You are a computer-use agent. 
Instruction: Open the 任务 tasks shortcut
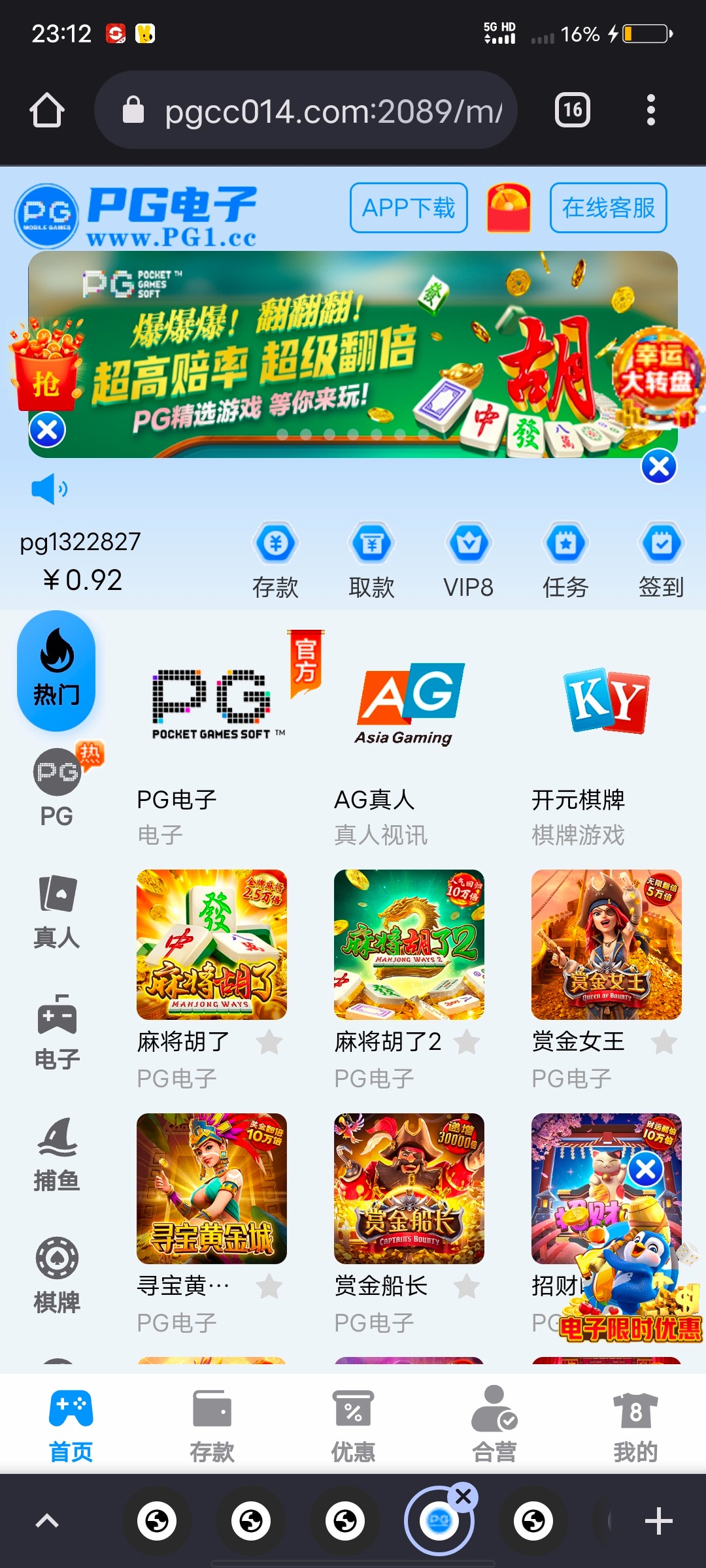click(x=565, y=559)
